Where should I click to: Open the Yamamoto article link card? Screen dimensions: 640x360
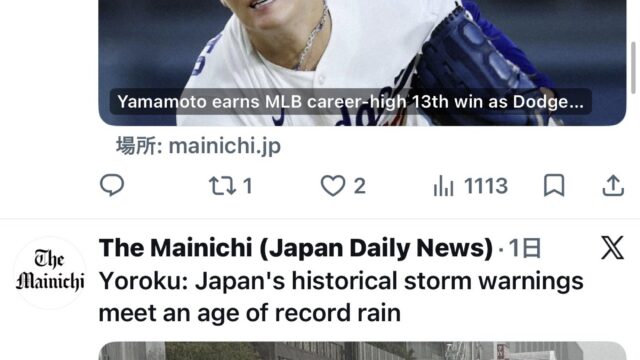362,63
